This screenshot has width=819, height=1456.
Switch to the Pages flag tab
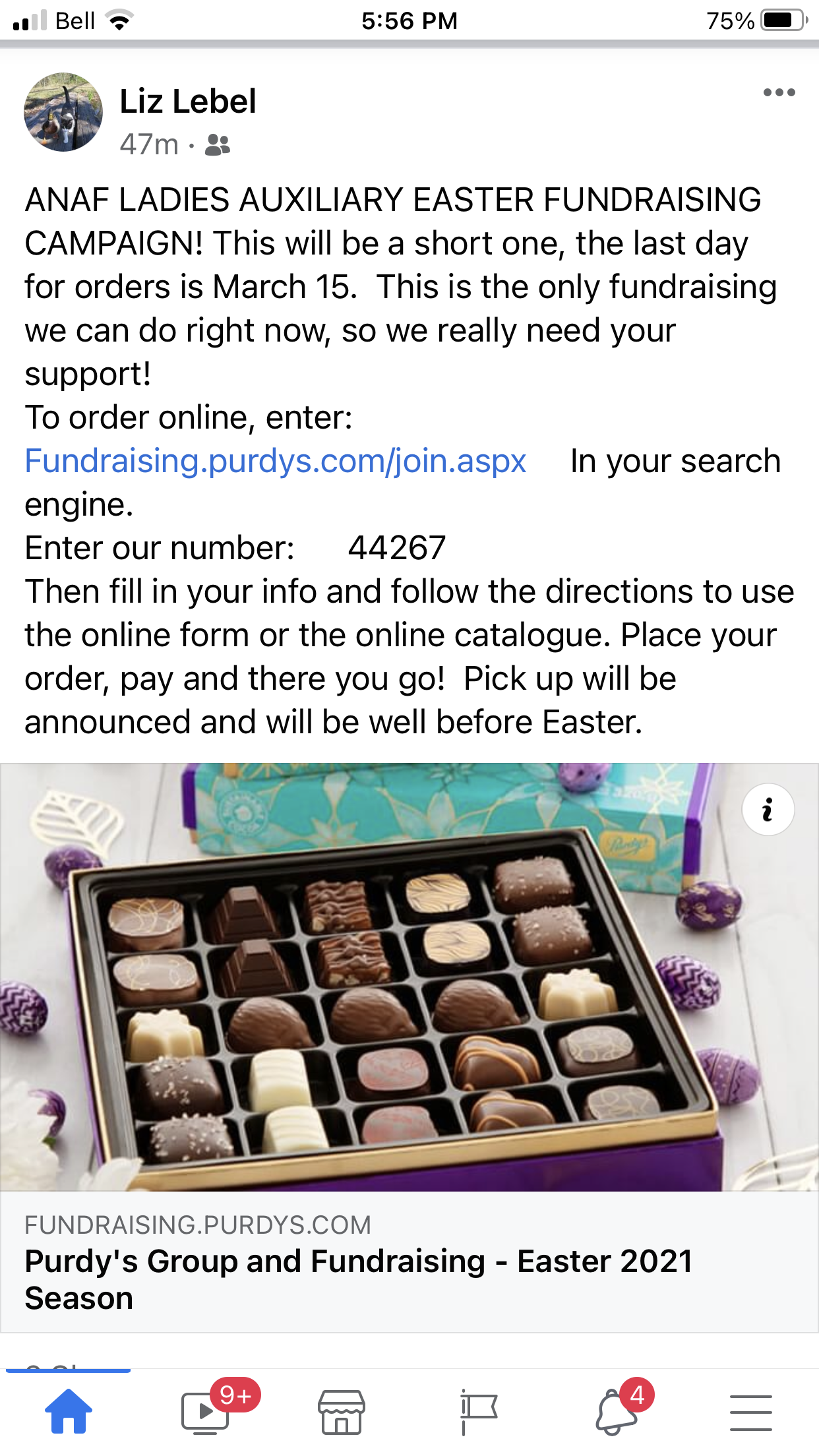coord(479,1412)
